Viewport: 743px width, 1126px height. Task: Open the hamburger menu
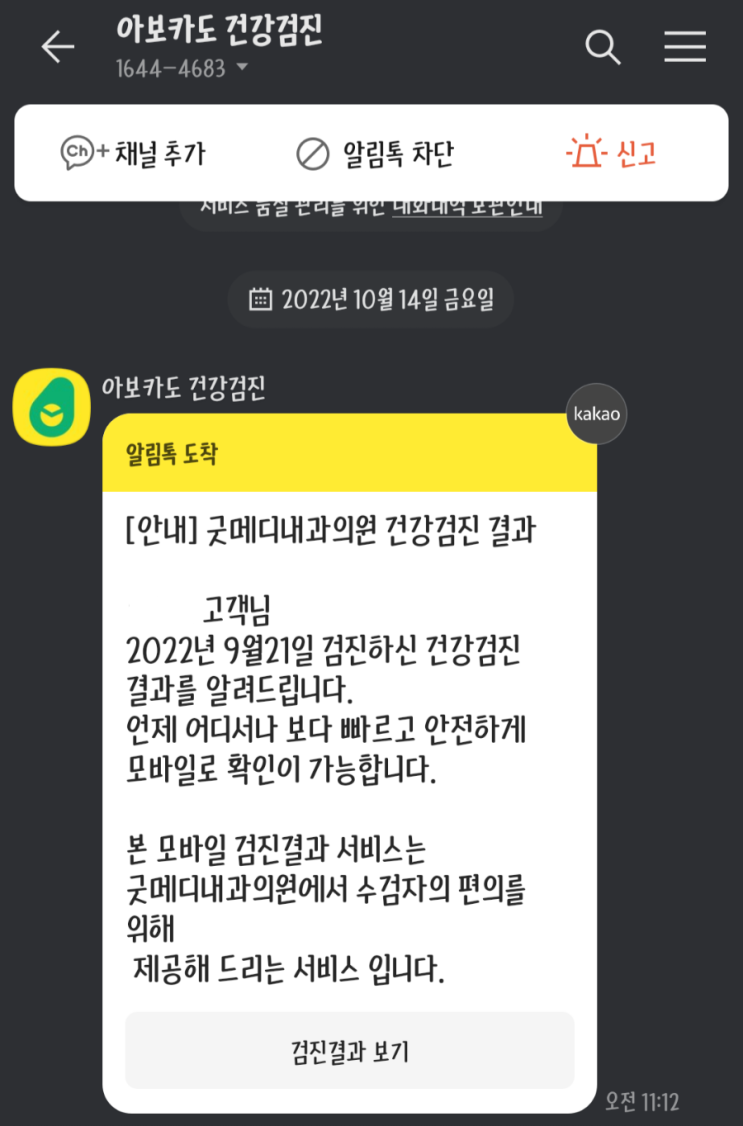pos(685,47)
